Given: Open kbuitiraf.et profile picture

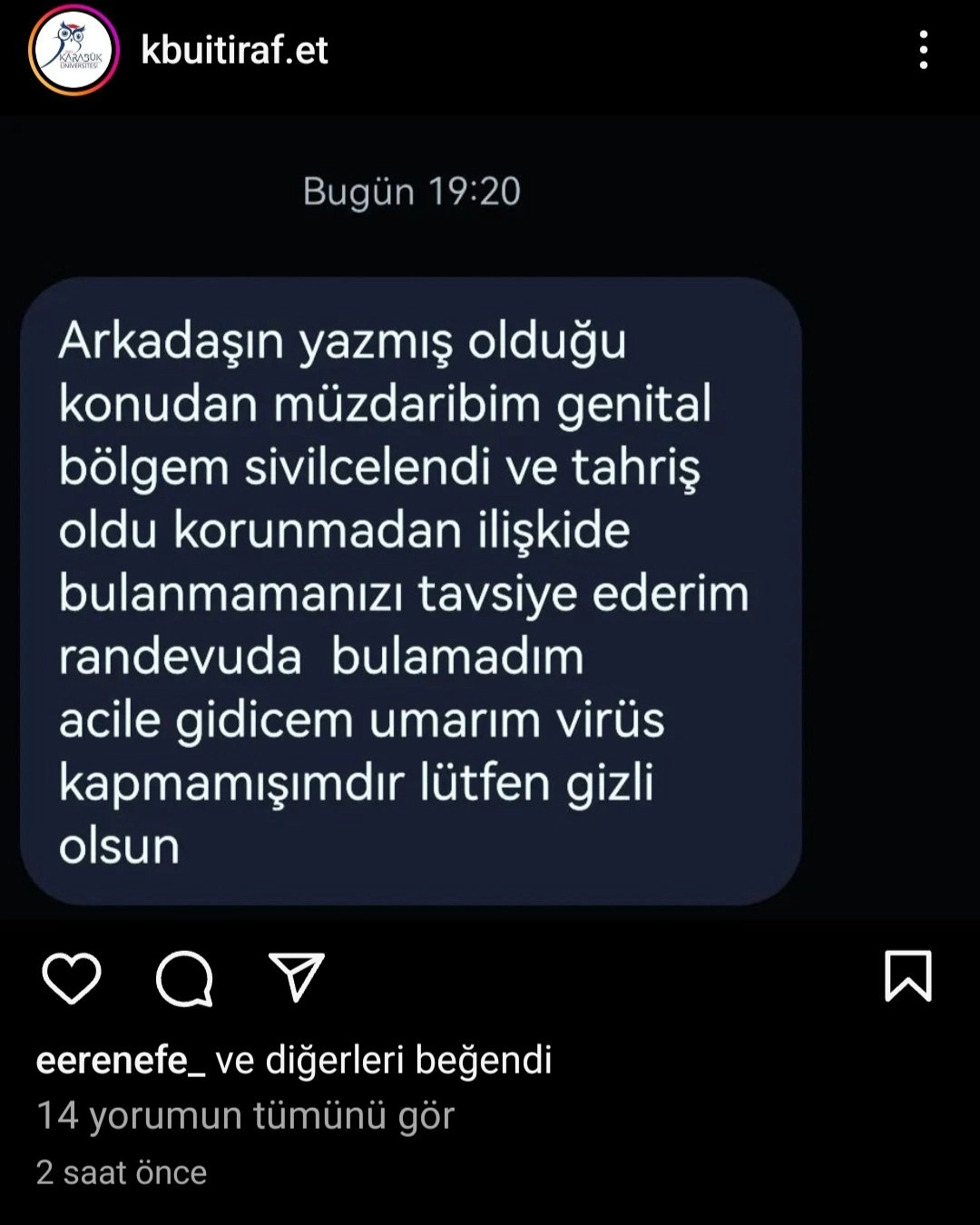Looking at the screenshot, I should (x=73, y=51).
